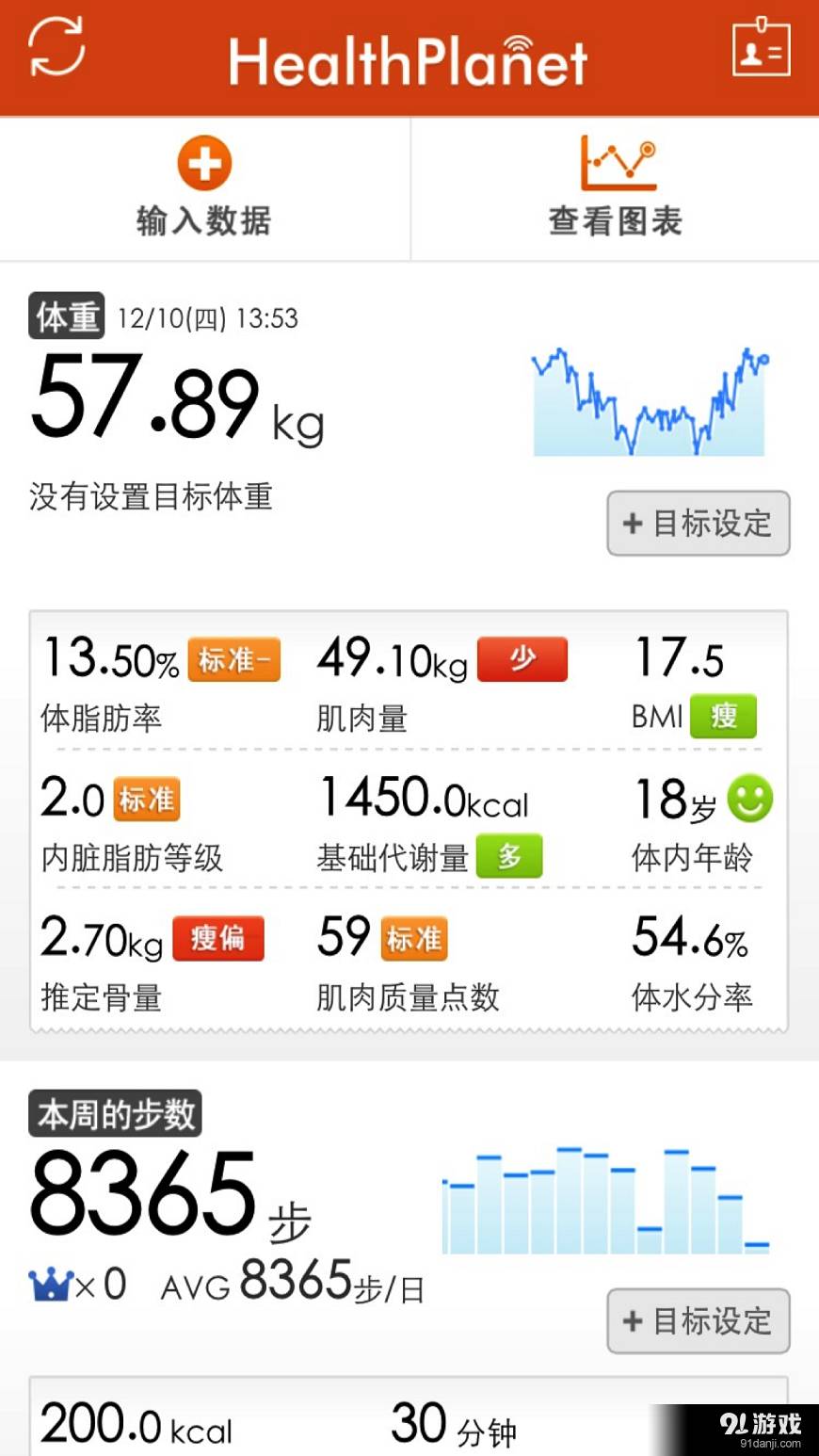The width and height of the screenshot is (819, 1456).
Task: Tap the 没有设置目标体重 text
Action: [151, 497]
